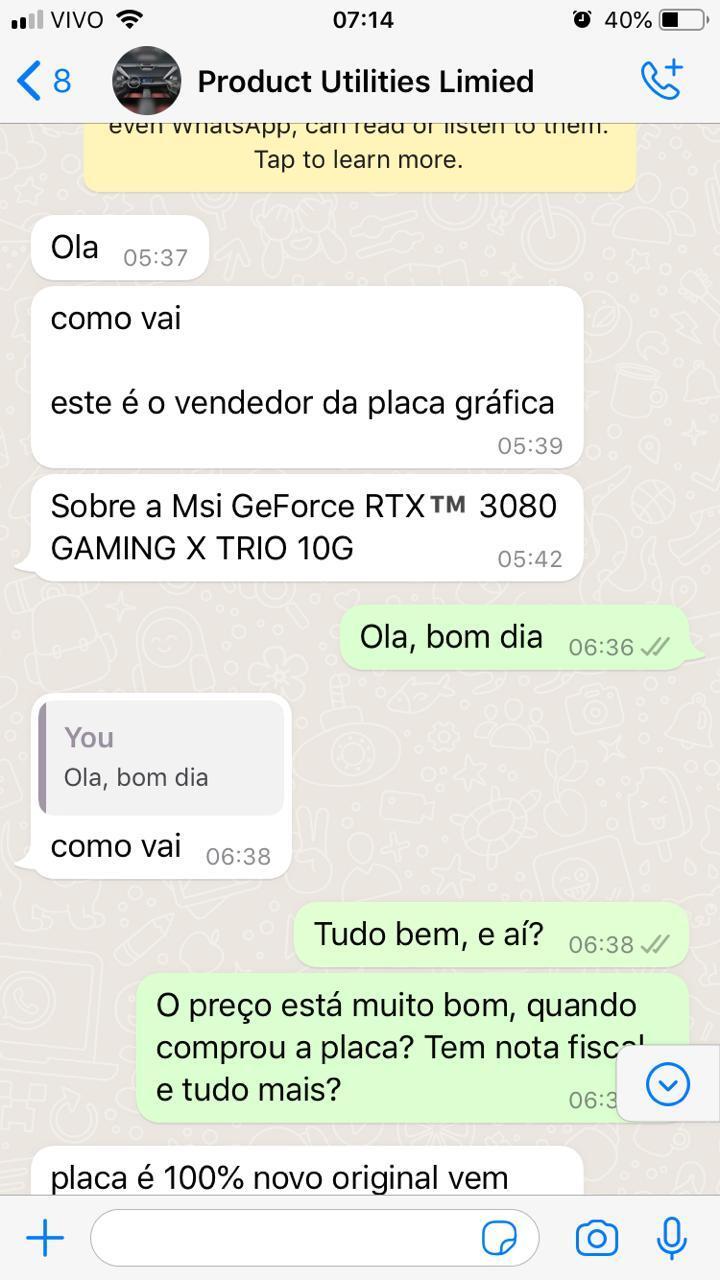Open Product Utilities Limied contact info
The image size is (720, 1280).
pos(365,81)
